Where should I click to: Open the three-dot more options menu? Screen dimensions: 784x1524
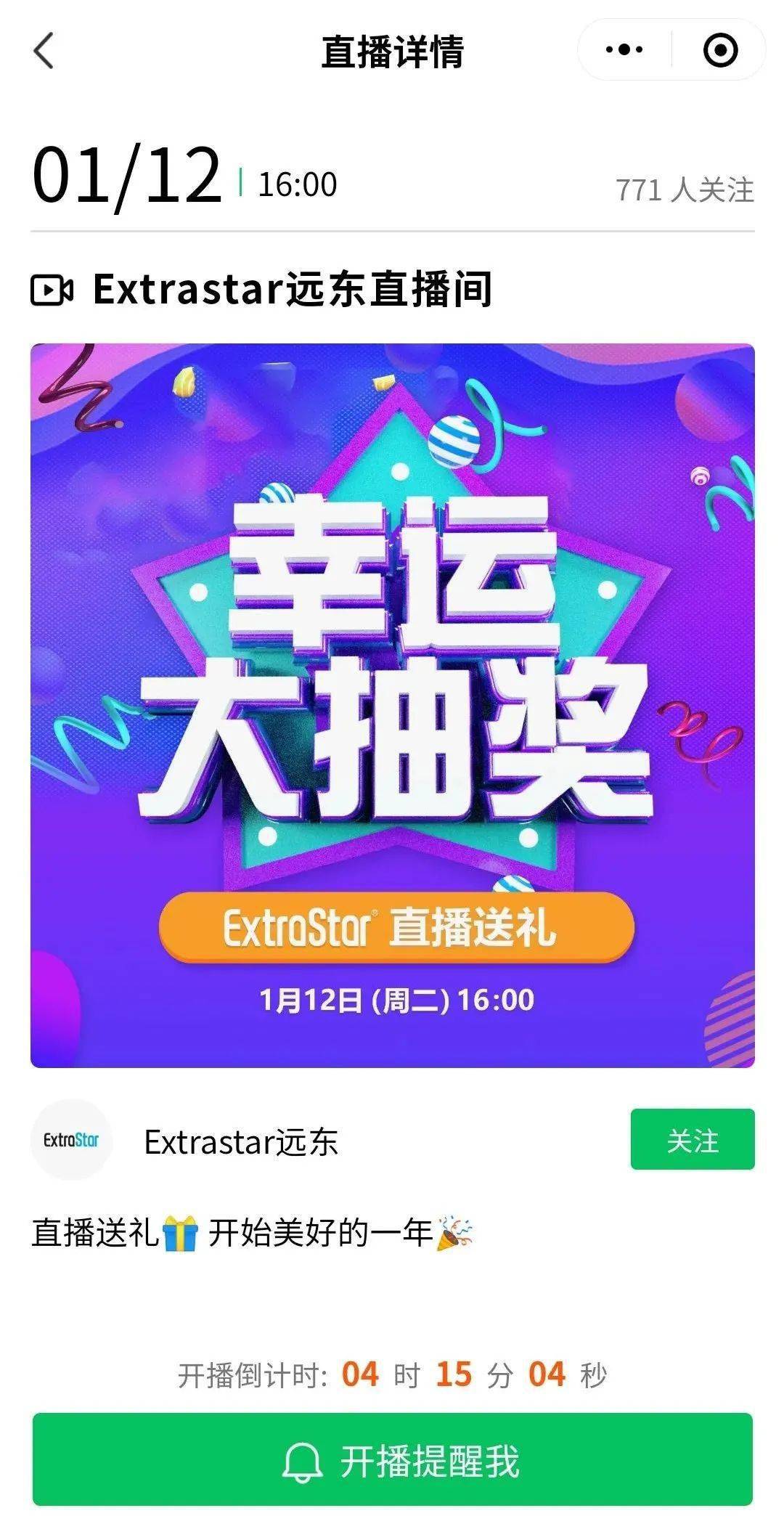(624, 50)
